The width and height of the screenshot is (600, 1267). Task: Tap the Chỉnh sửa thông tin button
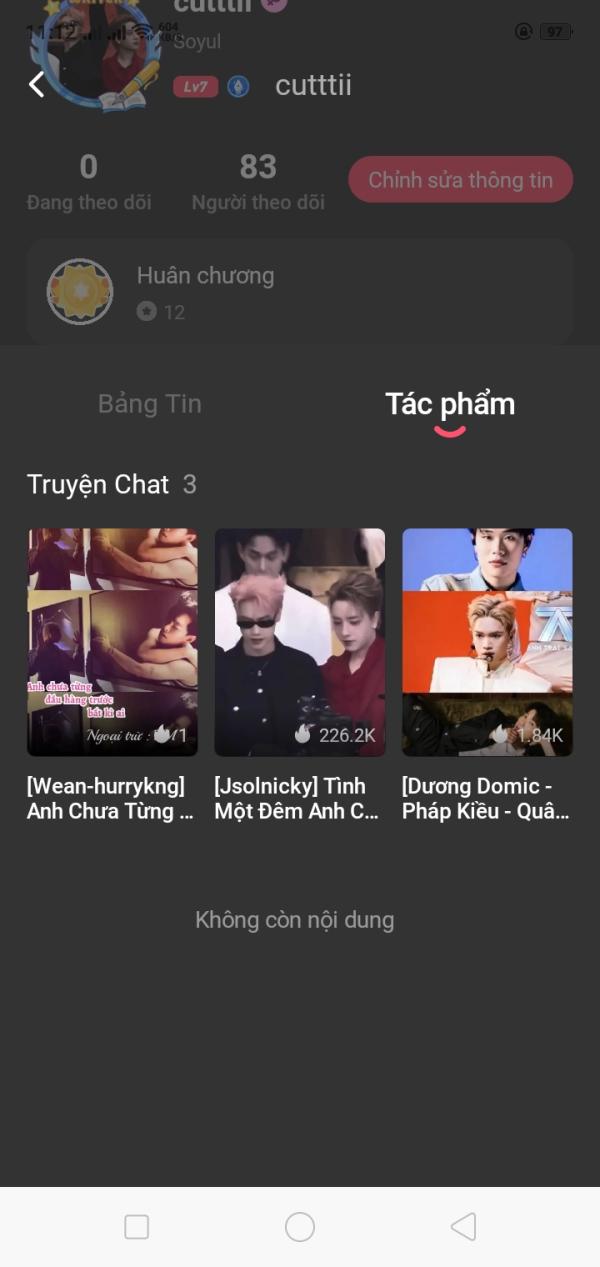(460, 180)
